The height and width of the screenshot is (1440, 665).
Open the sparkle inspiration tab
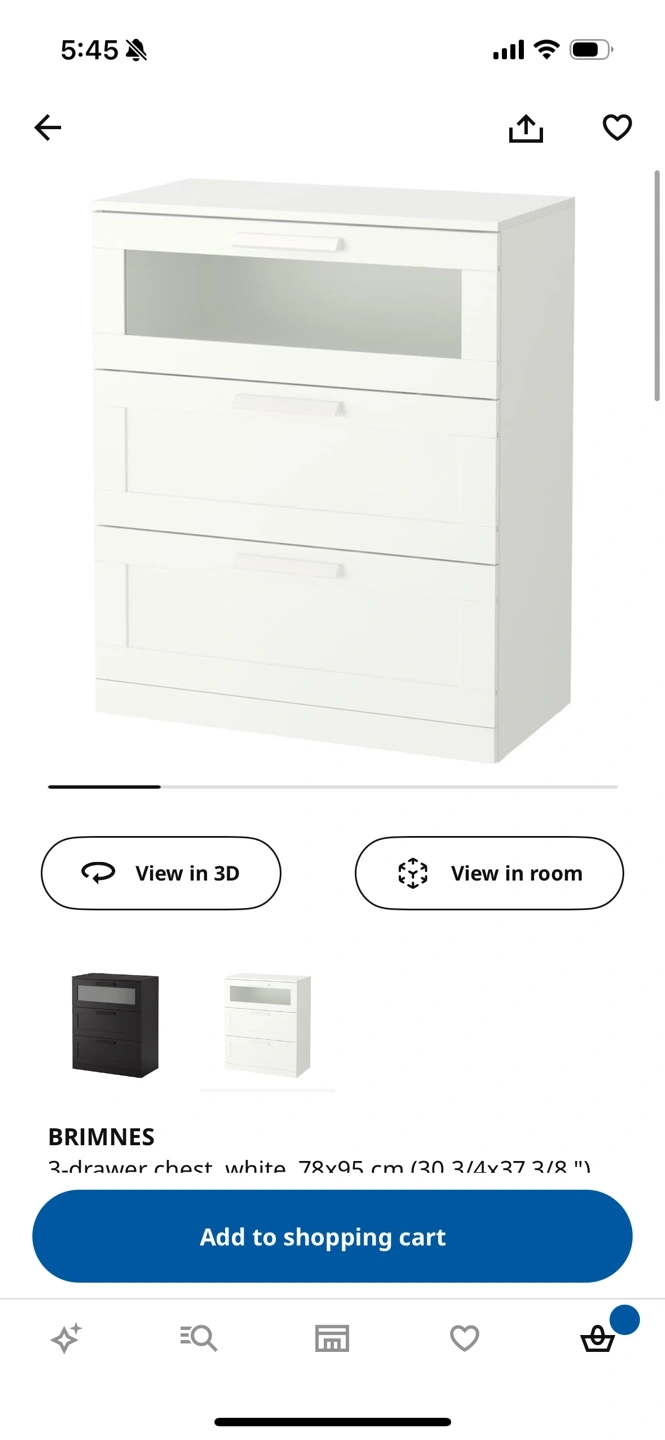coord(67,1338)
